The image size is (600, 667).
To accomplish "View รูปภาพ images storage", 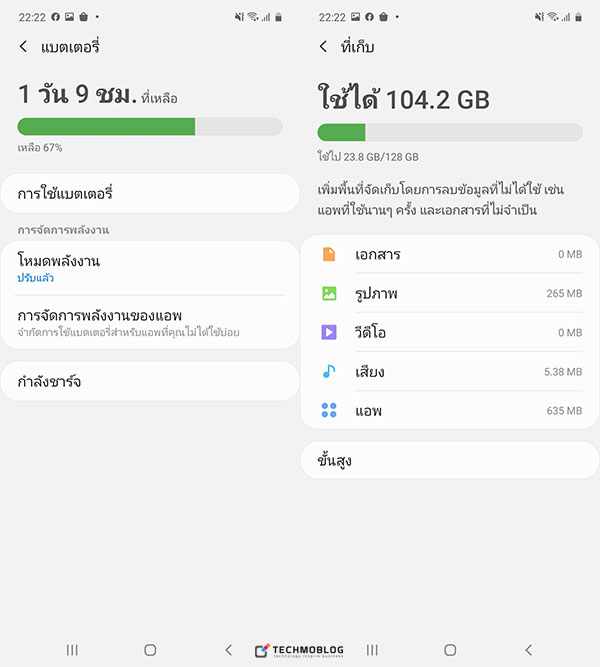I will pyautogui.click(x=450, y=294).
